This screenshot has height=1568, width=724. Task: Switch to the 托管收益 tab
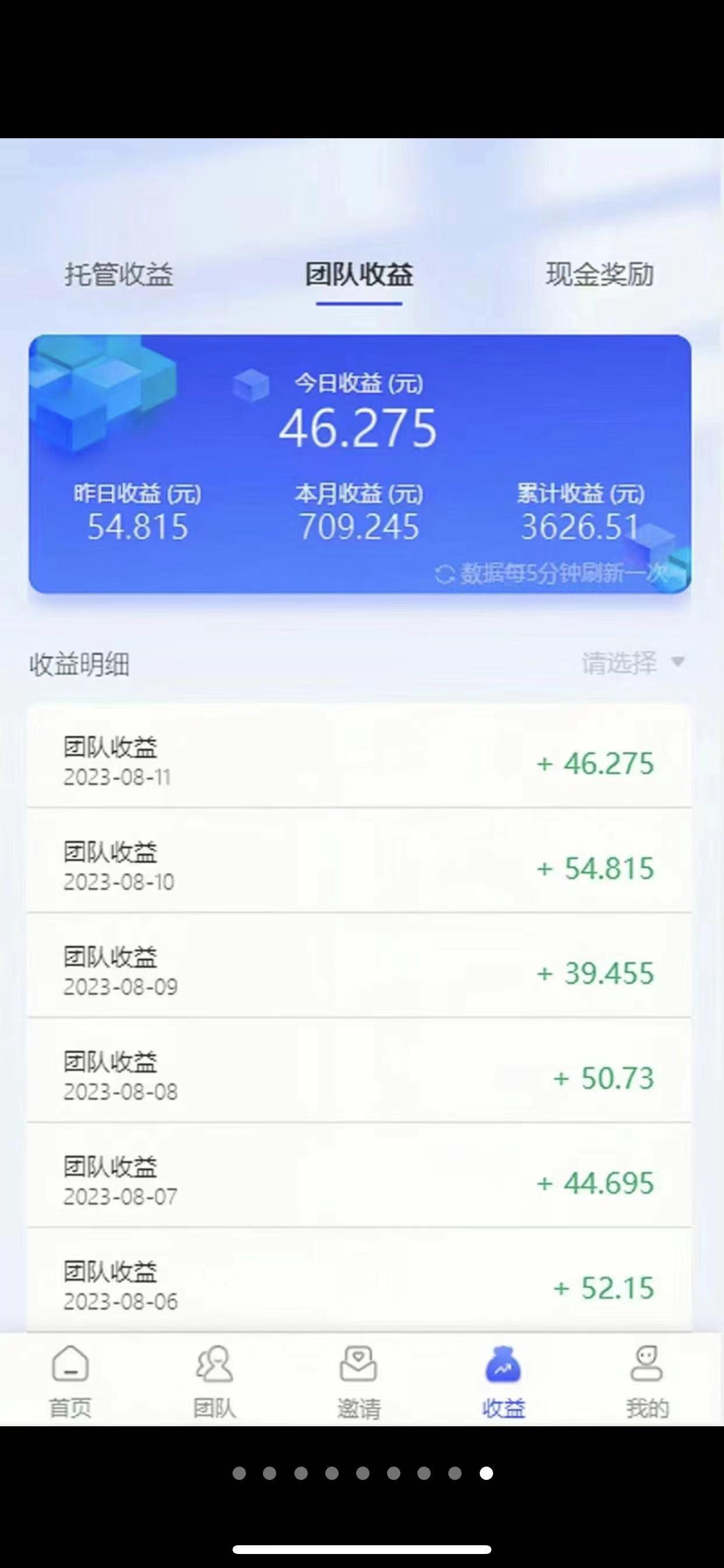[120, 276]
